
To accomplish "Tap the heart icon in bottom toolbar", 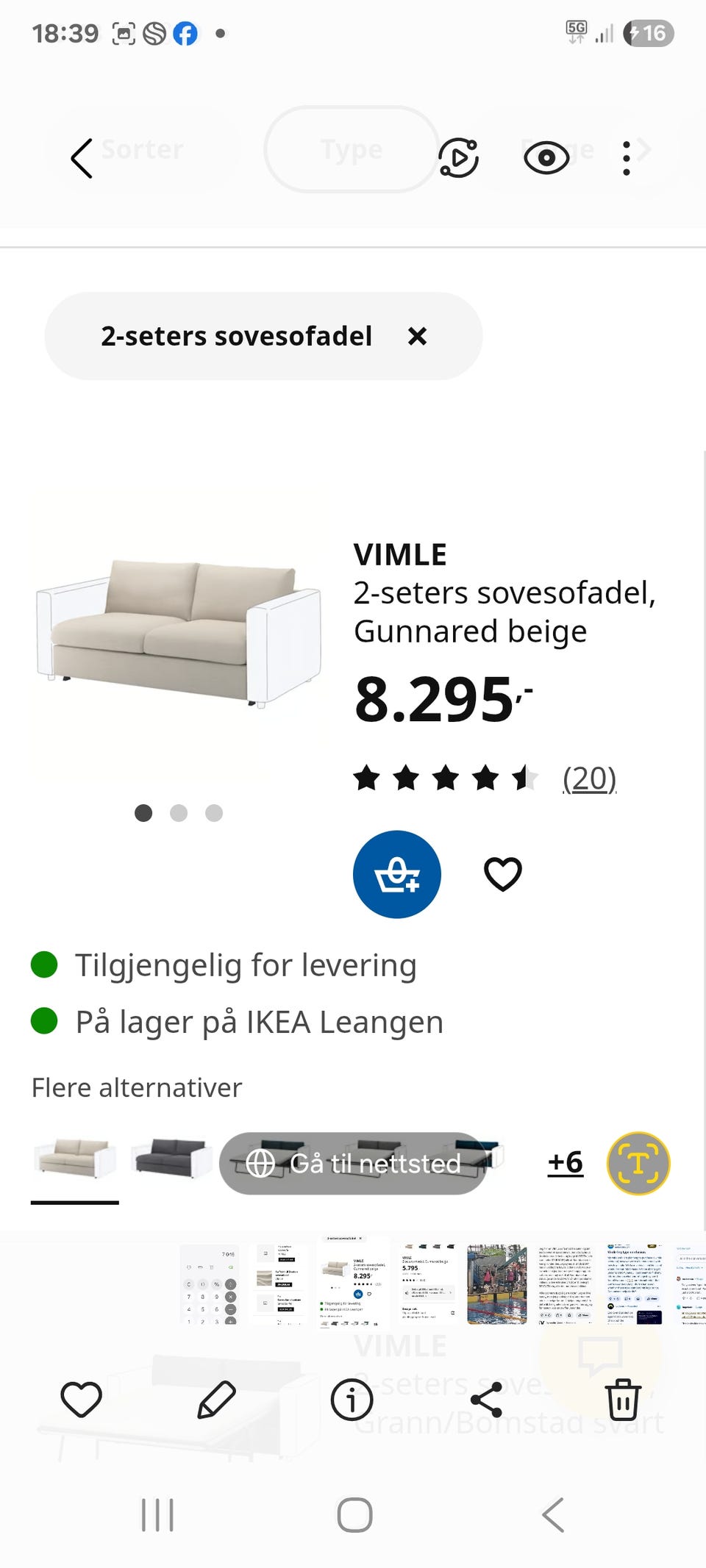I will pyautogui.click(x=82, y=1400).
